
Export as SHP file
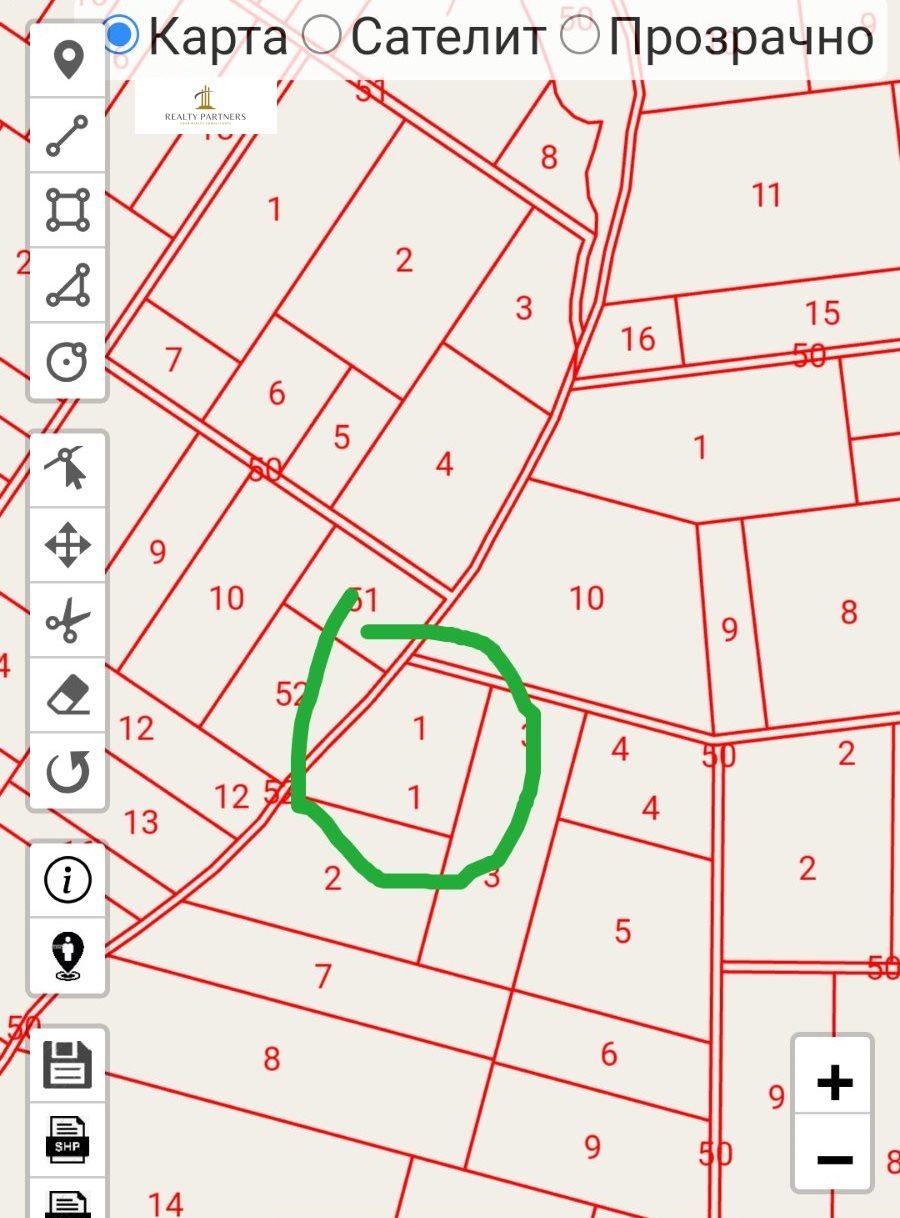(x=68, y=1139)
